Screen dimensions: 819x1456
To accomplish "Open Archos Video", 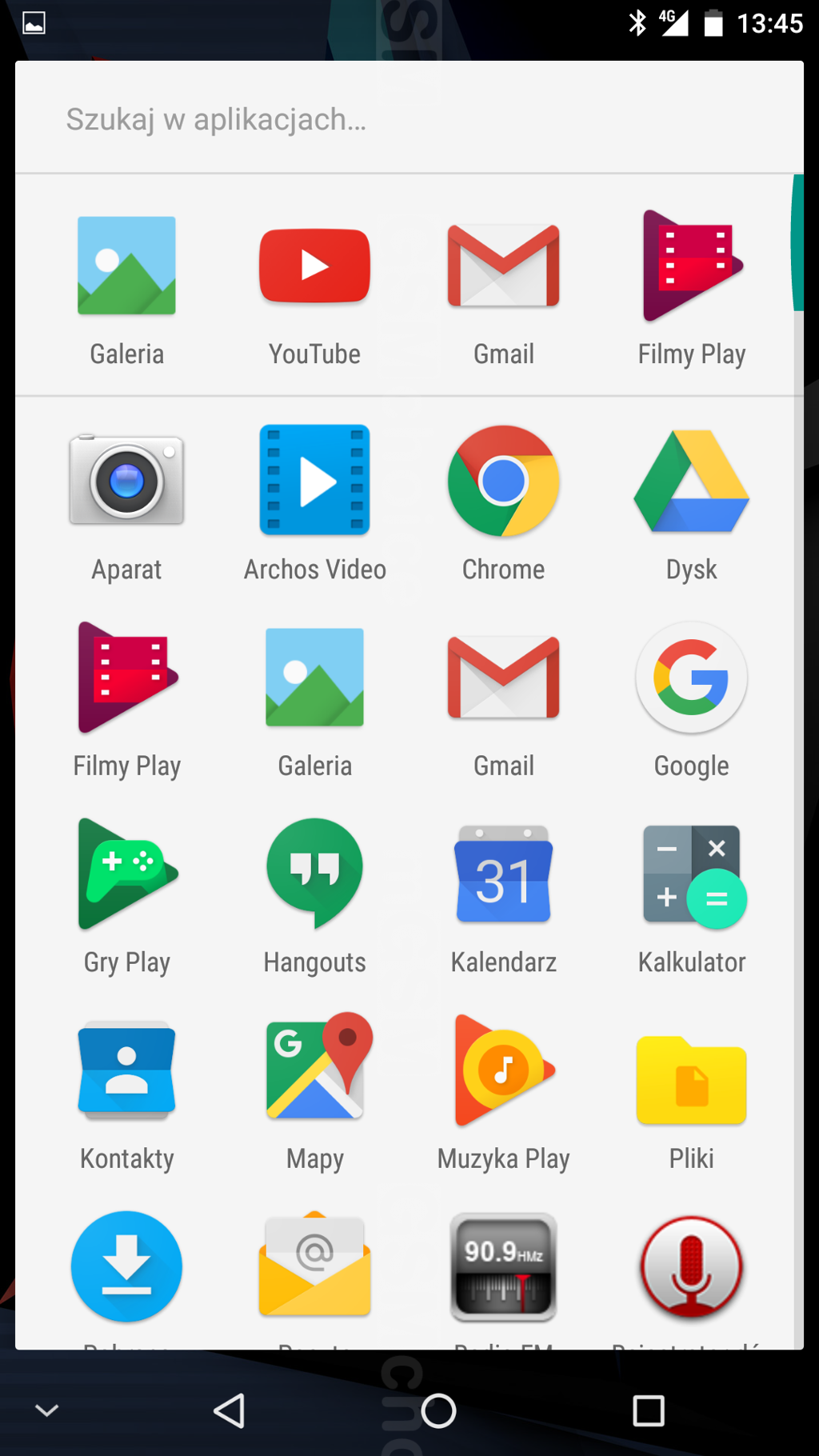I will pos(314,504).
